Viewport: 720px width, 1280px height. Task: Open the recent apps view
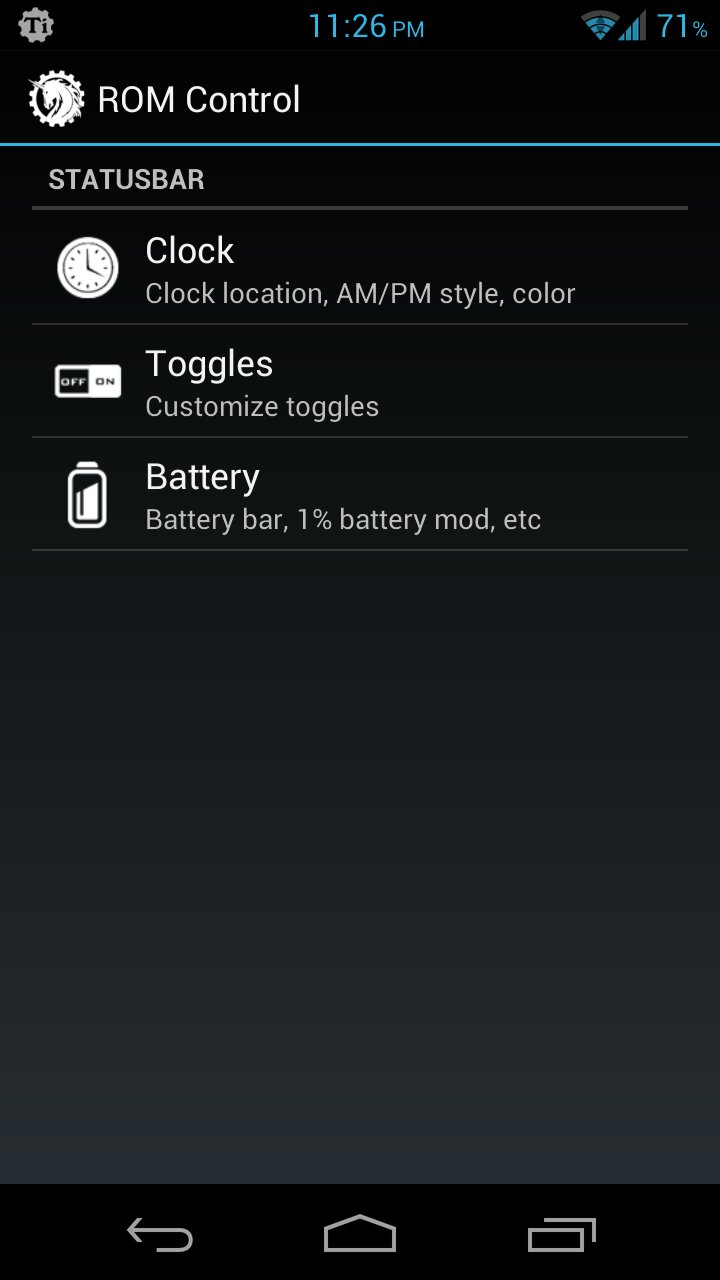point(561,1234)
